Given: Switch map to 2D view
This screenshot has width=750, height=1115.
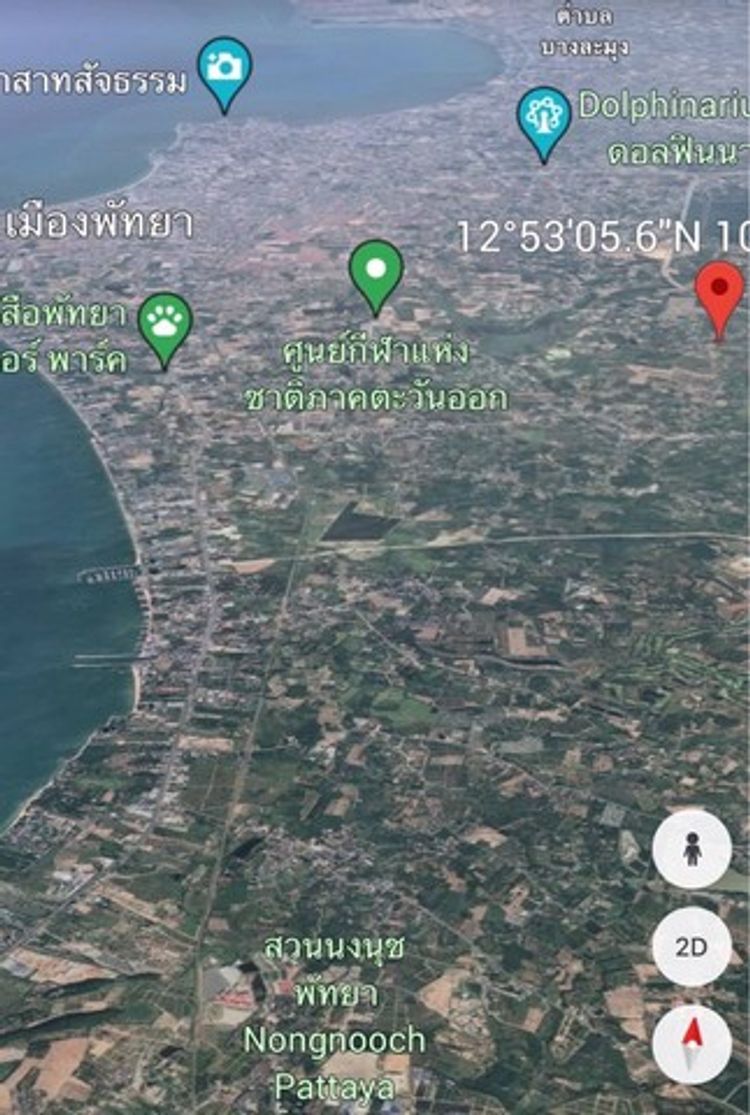Looking at the screenshot, I should [x=691, y=947].
